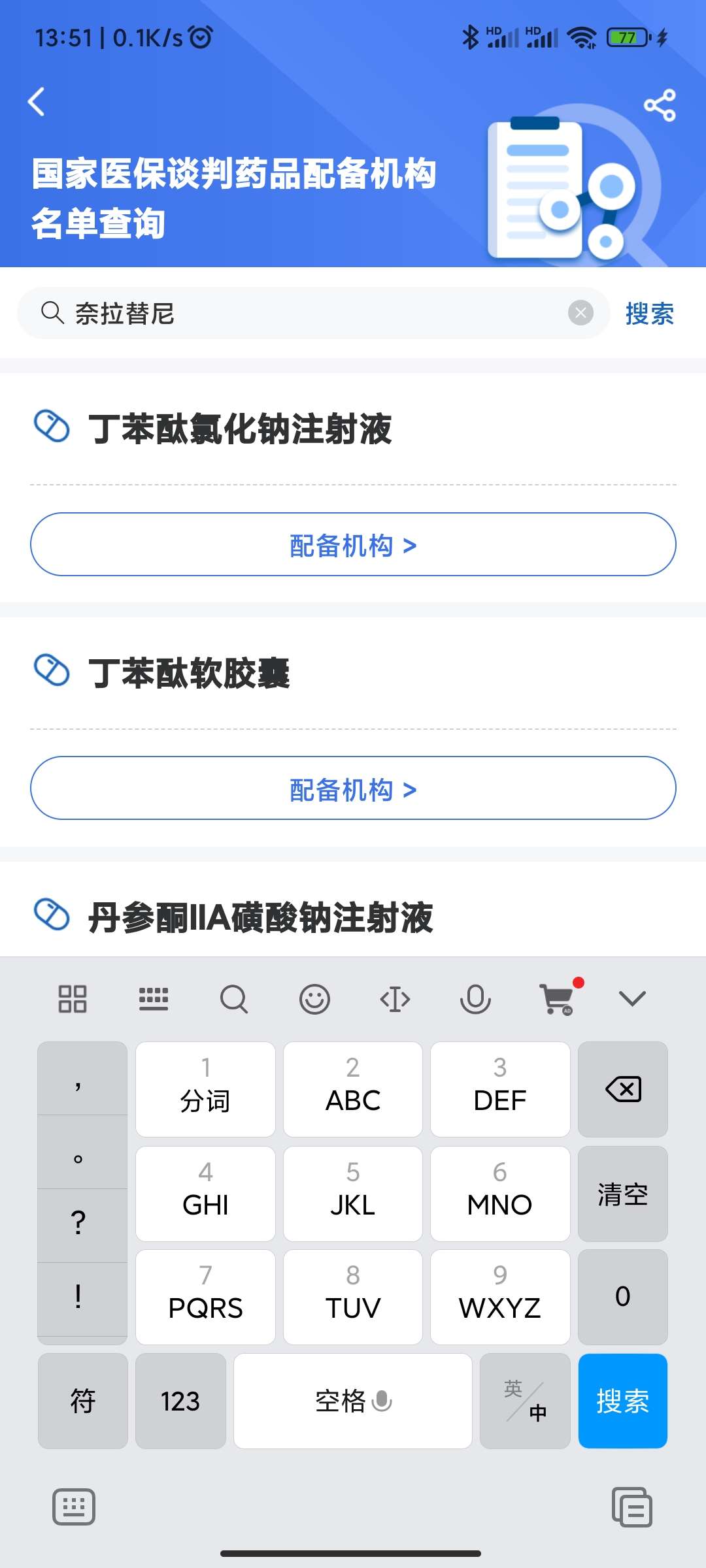Image resolution: width=706 pixels, height=1568 pixels.
Task: Clear the search text with the X
Action: [580, 313]
